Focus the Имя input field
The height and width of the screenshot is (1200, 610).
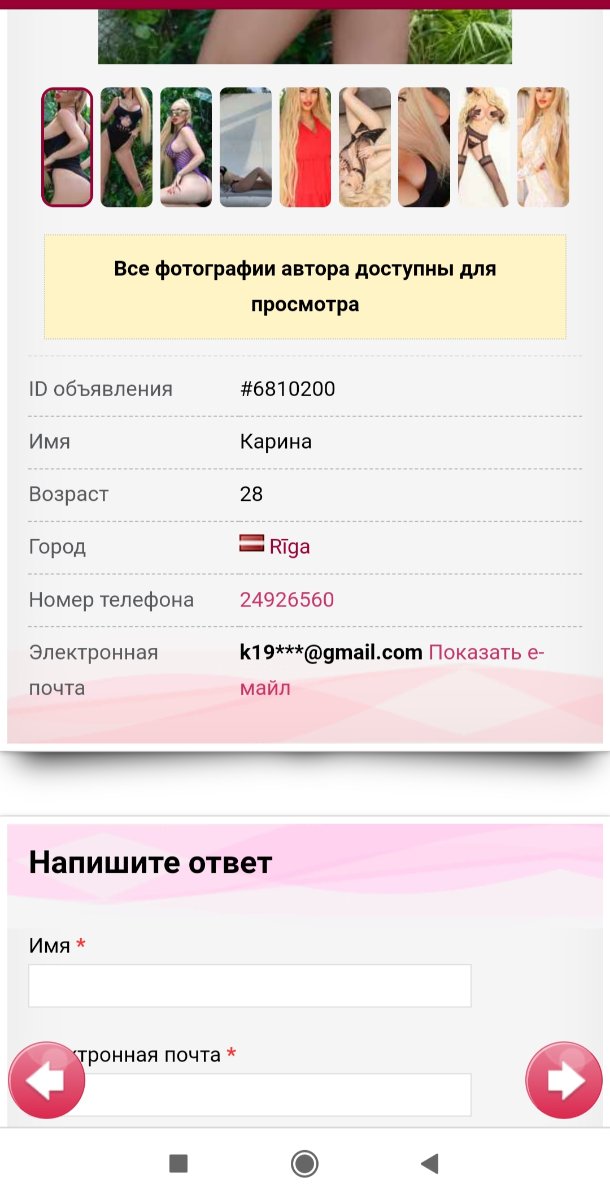(x=250, y=986)
